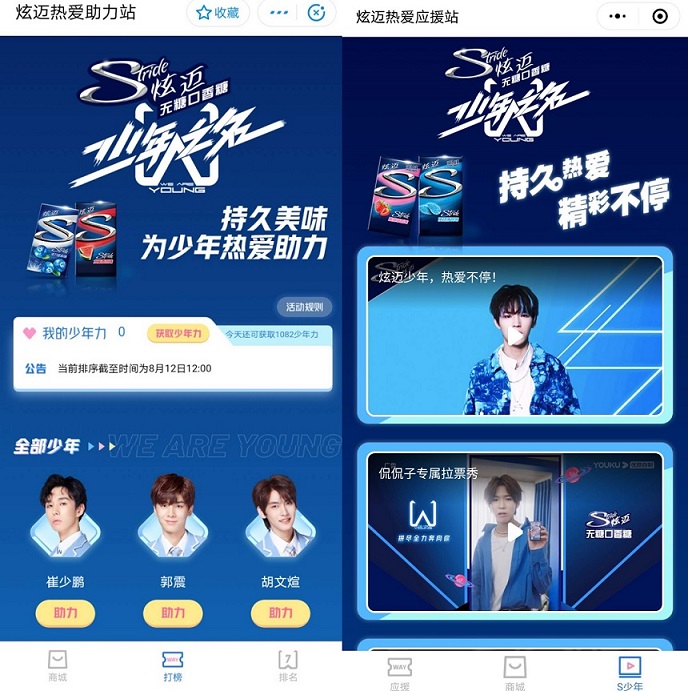Close the 炫迈热爱助力站 mini program
The image size is (688, 691).
click(316, 14)
